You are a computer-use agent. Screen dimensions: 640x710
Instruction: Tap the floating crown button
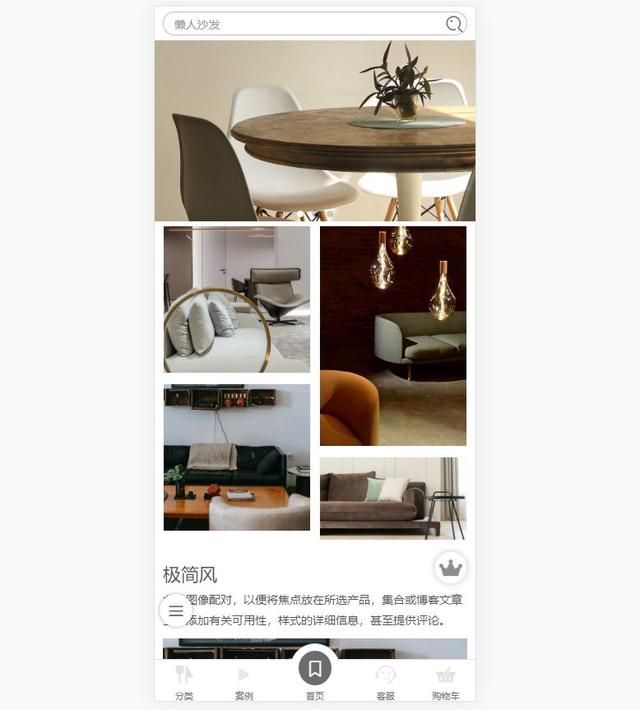tap(451, 568)
